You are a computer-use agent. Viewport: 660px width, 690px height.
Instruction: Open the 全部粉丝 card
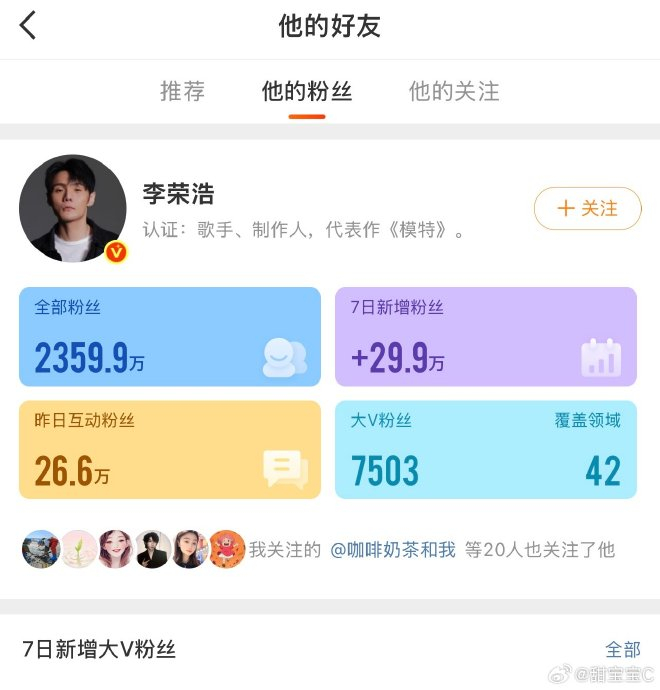coord(170,337)
